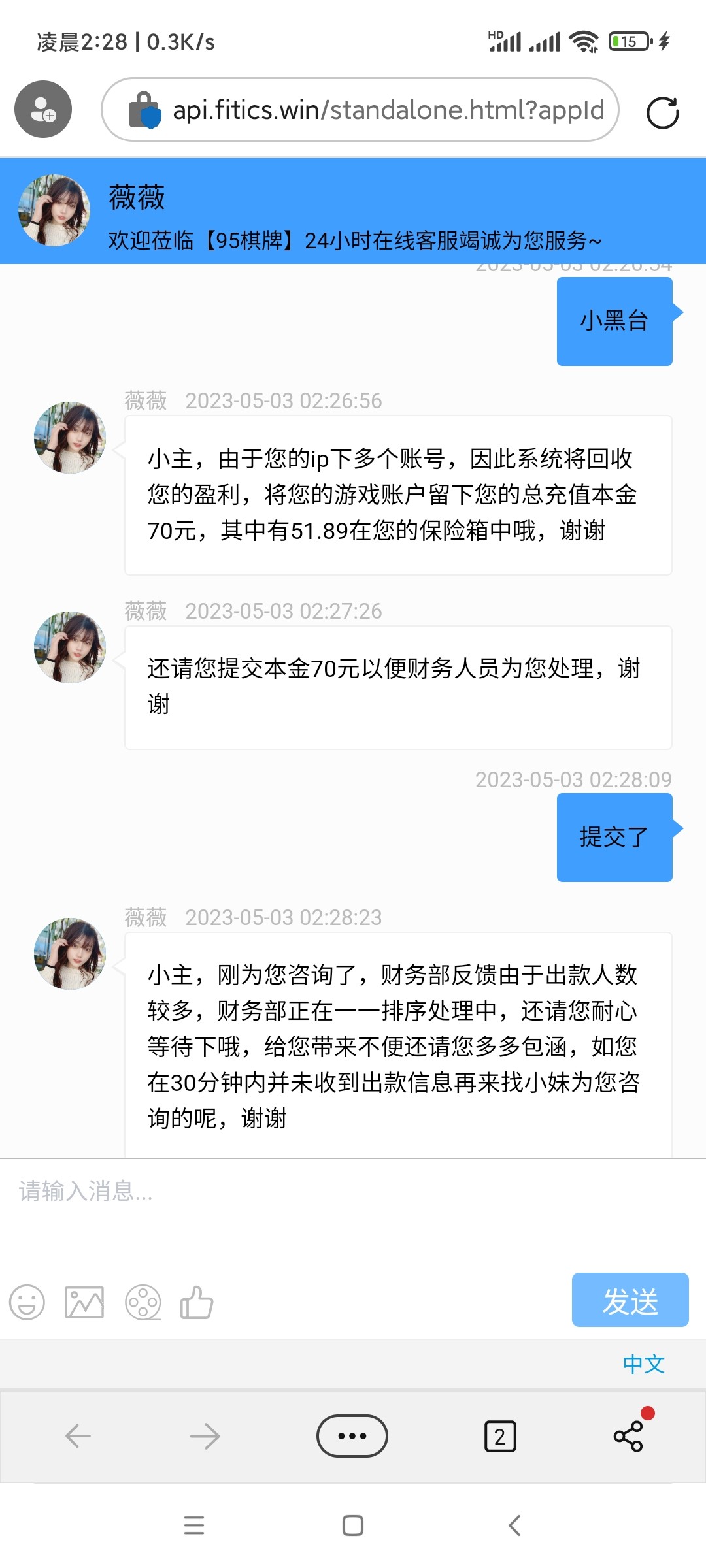
Task: Reload the current page
Action: [x=662, y=112]
